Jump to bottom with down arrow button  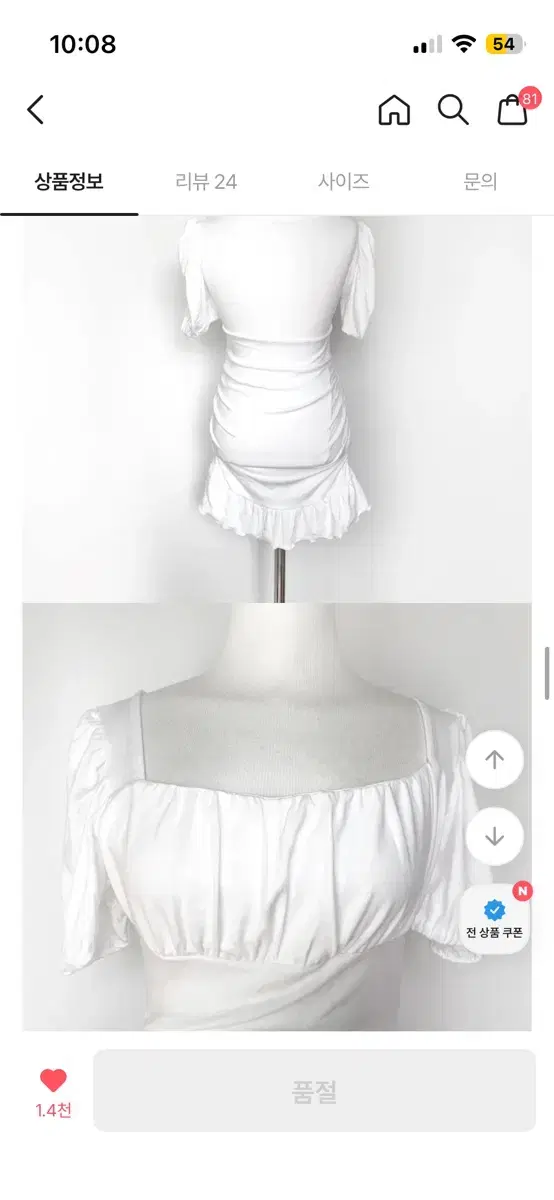click(x=494, y=836)
